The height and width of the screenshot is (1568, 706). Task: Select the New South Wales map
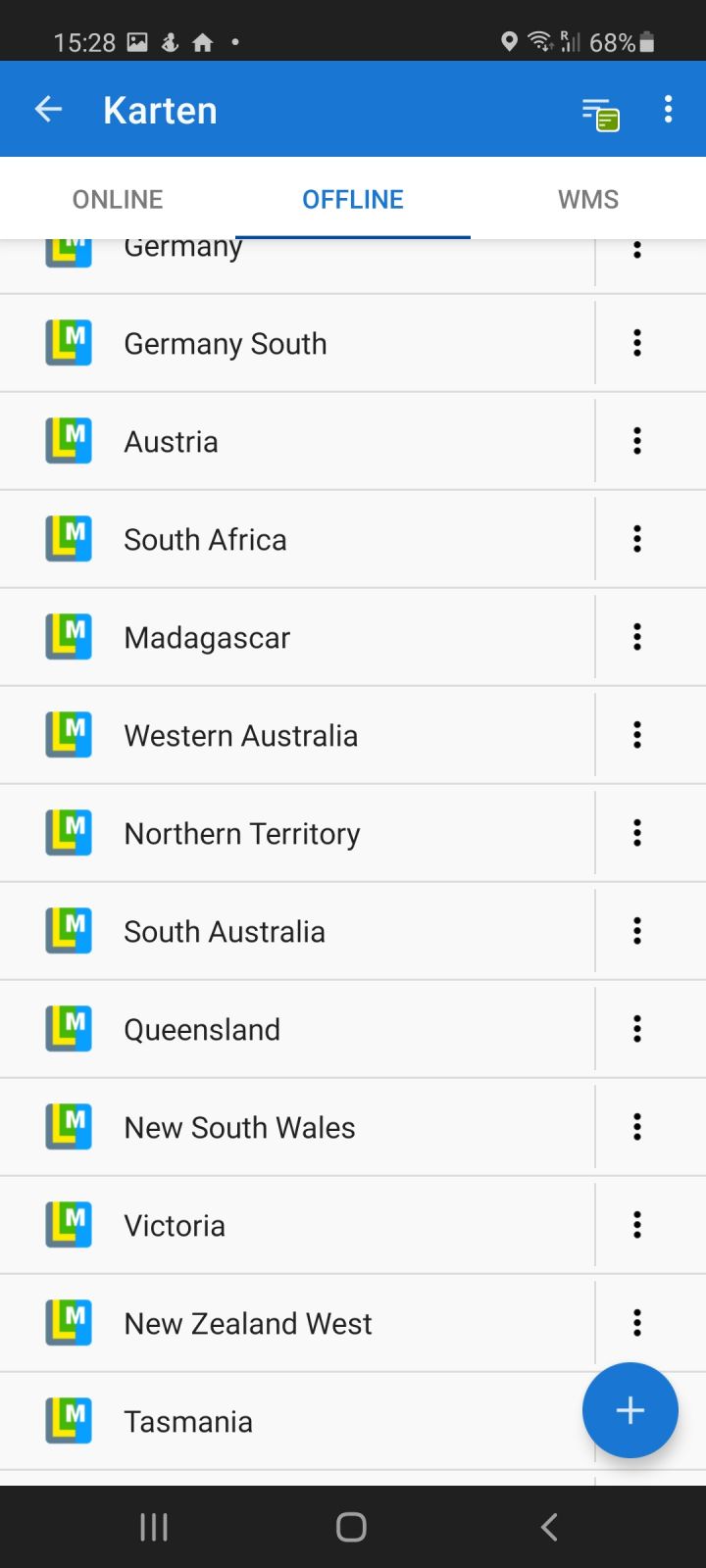coord(297,1127)
